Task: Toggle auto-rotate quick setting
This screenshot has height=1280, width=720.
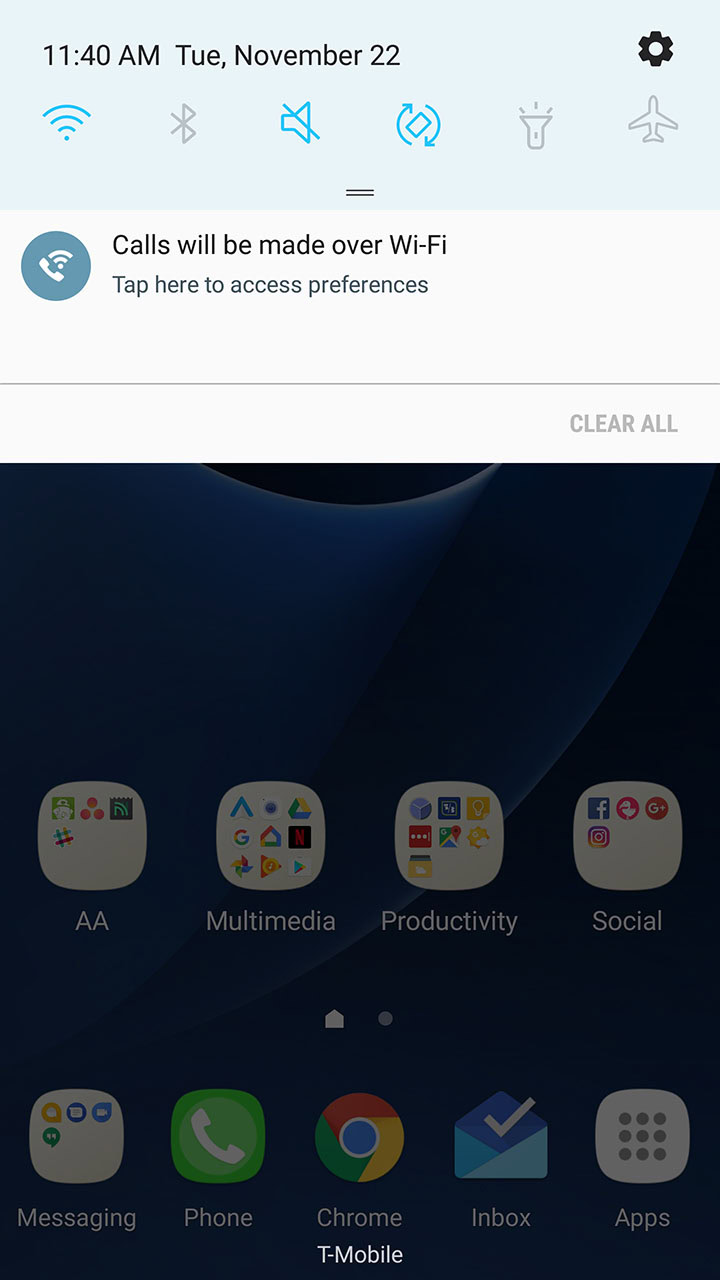Action: pyautogui.click(x=418, y=124)
